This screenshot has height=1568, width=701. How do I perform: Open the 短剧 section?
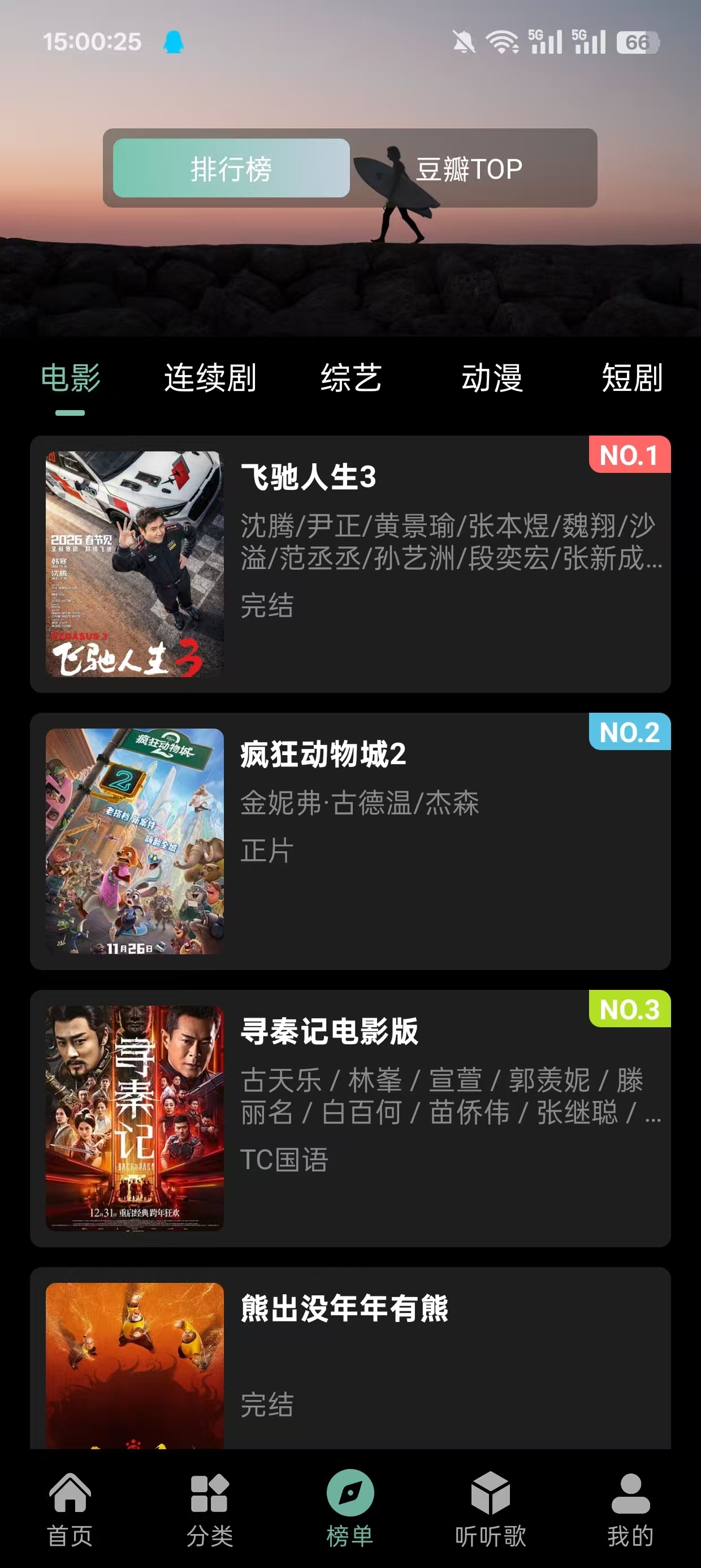pos(634,377)
